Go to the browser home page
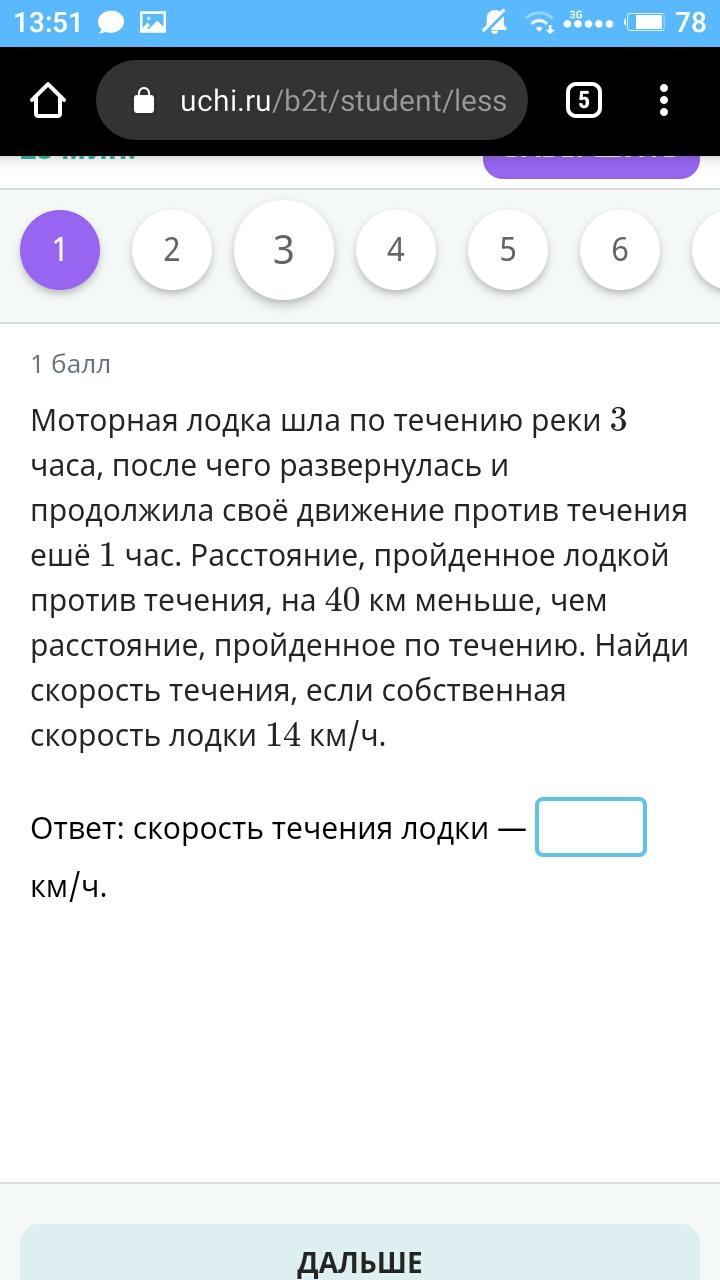 point(48,100)
